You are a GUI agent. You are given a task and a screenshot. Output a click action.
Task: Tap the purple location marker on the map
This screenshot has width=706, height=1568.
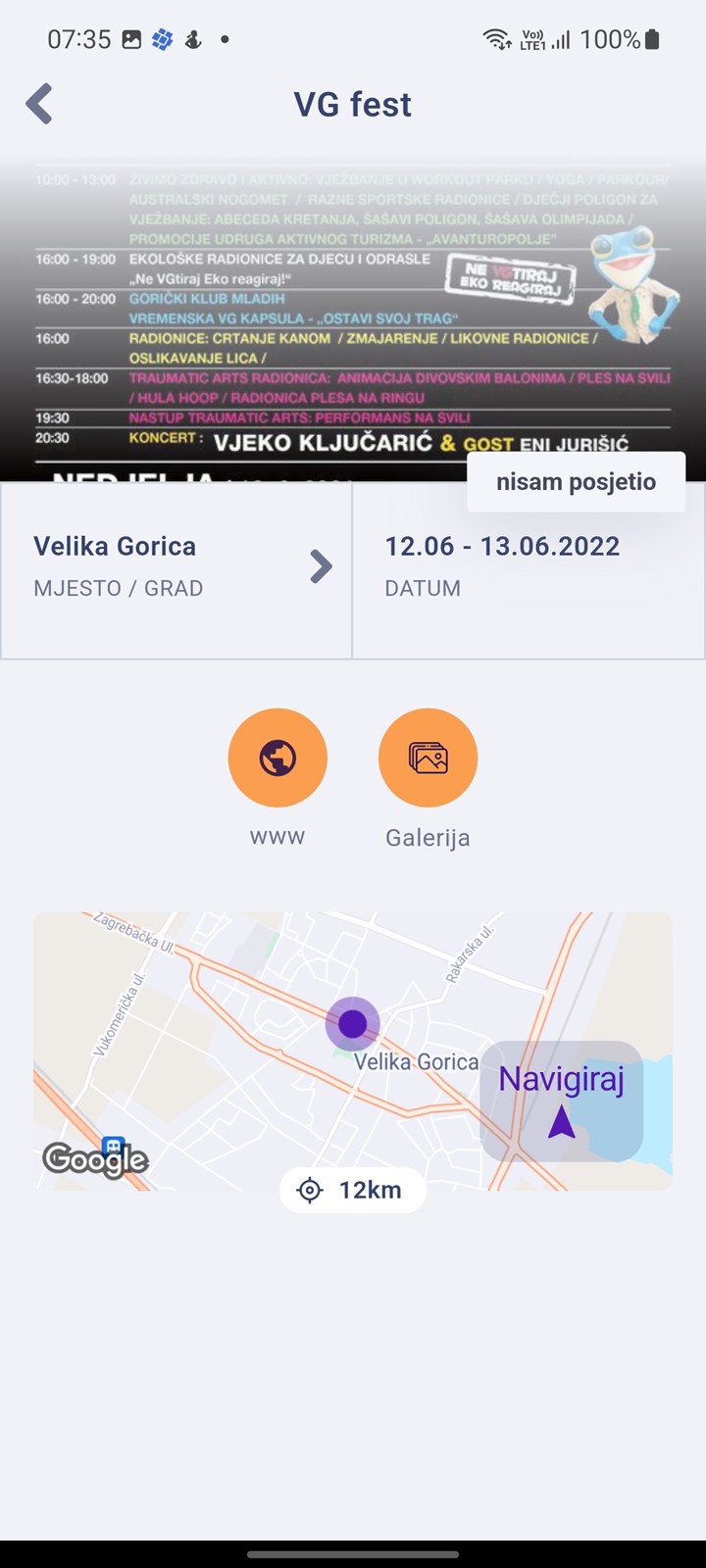(x=352, y=1024)
